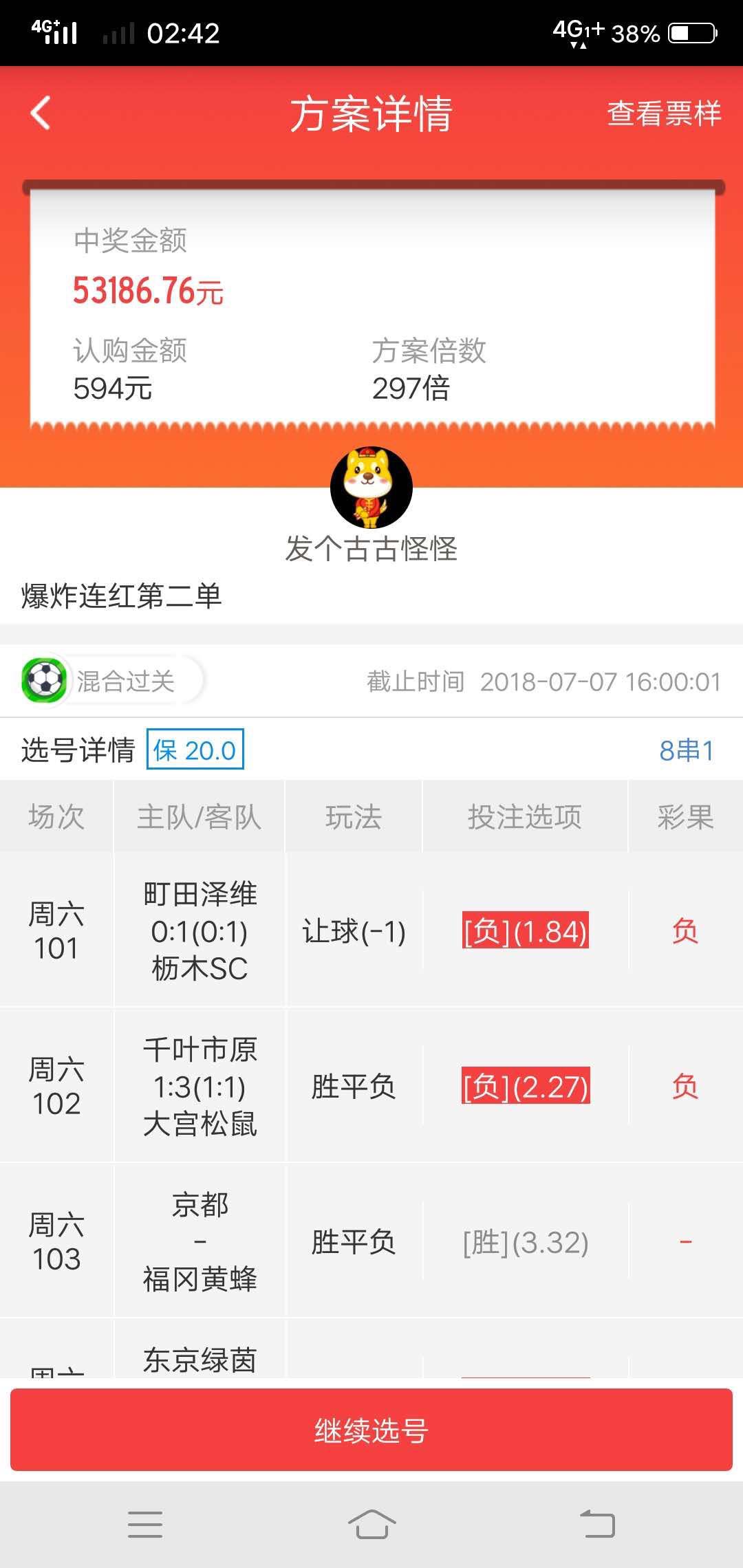The image size is (743, 1568).
Task: Open the user avatar of 发个古古怪怪
Action: [x=371, y=486]
